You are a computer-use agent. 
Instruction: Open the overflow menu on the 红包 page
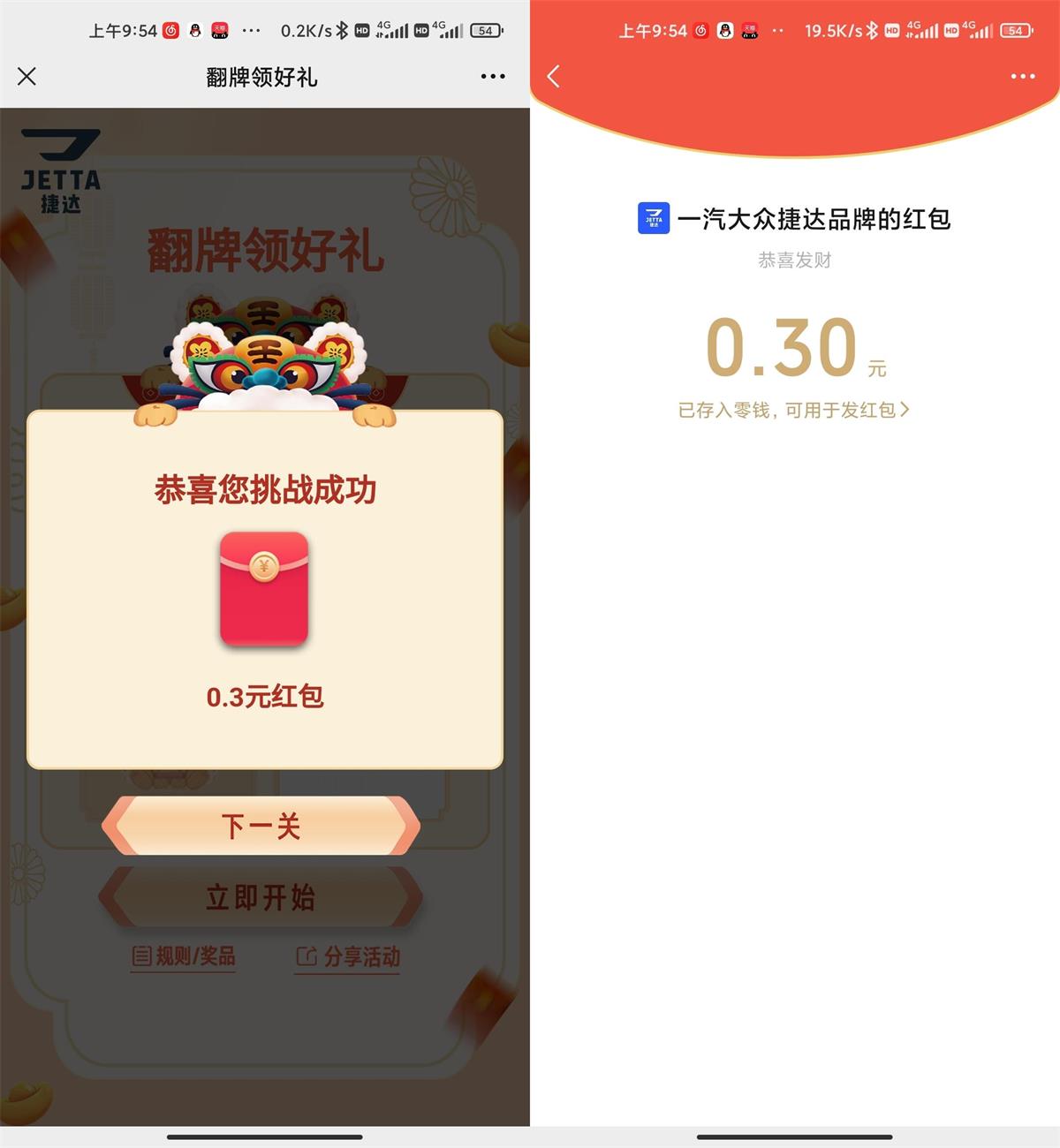pos(1022,77)
